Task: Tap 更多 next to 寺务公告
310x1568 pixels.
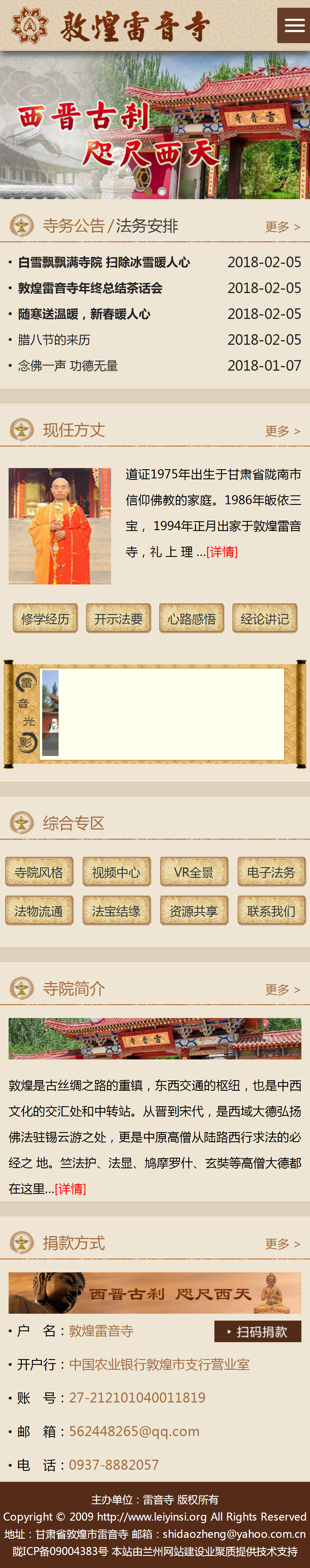Action: click(282, 227)
